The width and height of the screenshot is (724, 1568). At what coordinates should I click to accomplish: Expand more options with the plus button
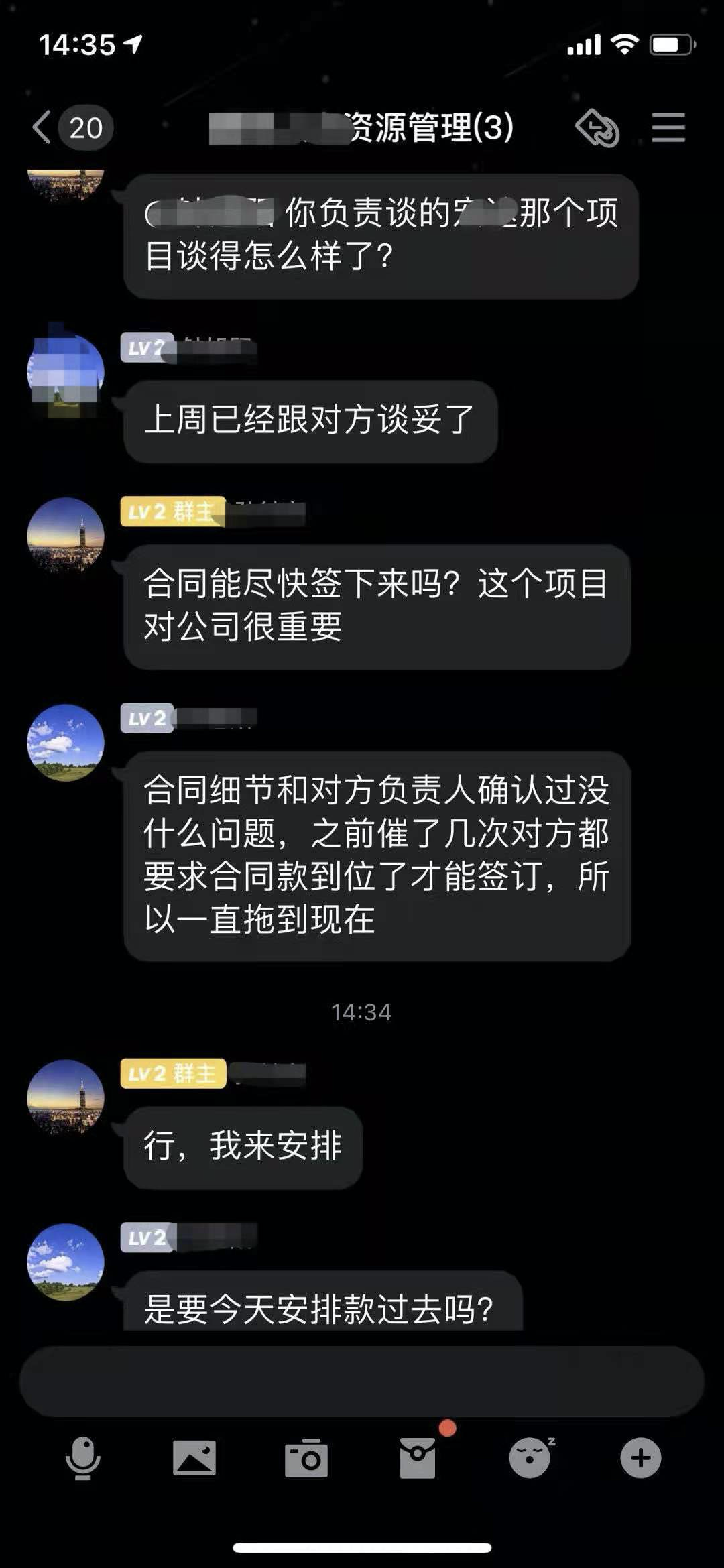[x=641, y=1458]
